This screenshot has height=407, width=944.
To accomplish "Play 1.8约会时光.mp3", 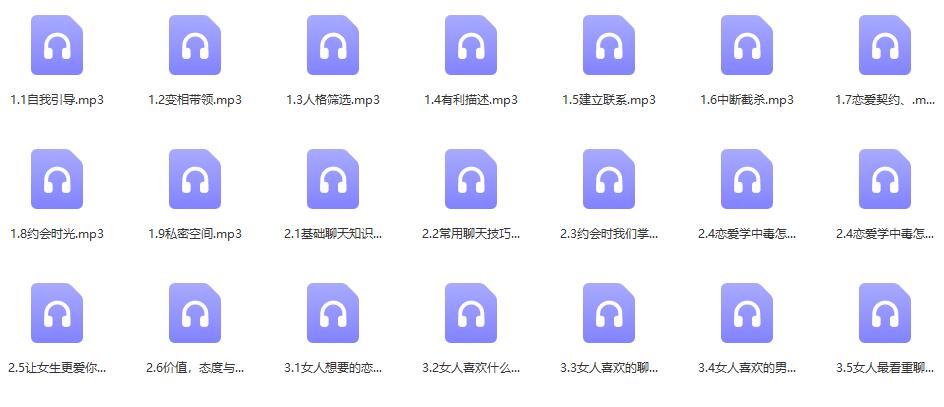I will (x=57, y=180).
